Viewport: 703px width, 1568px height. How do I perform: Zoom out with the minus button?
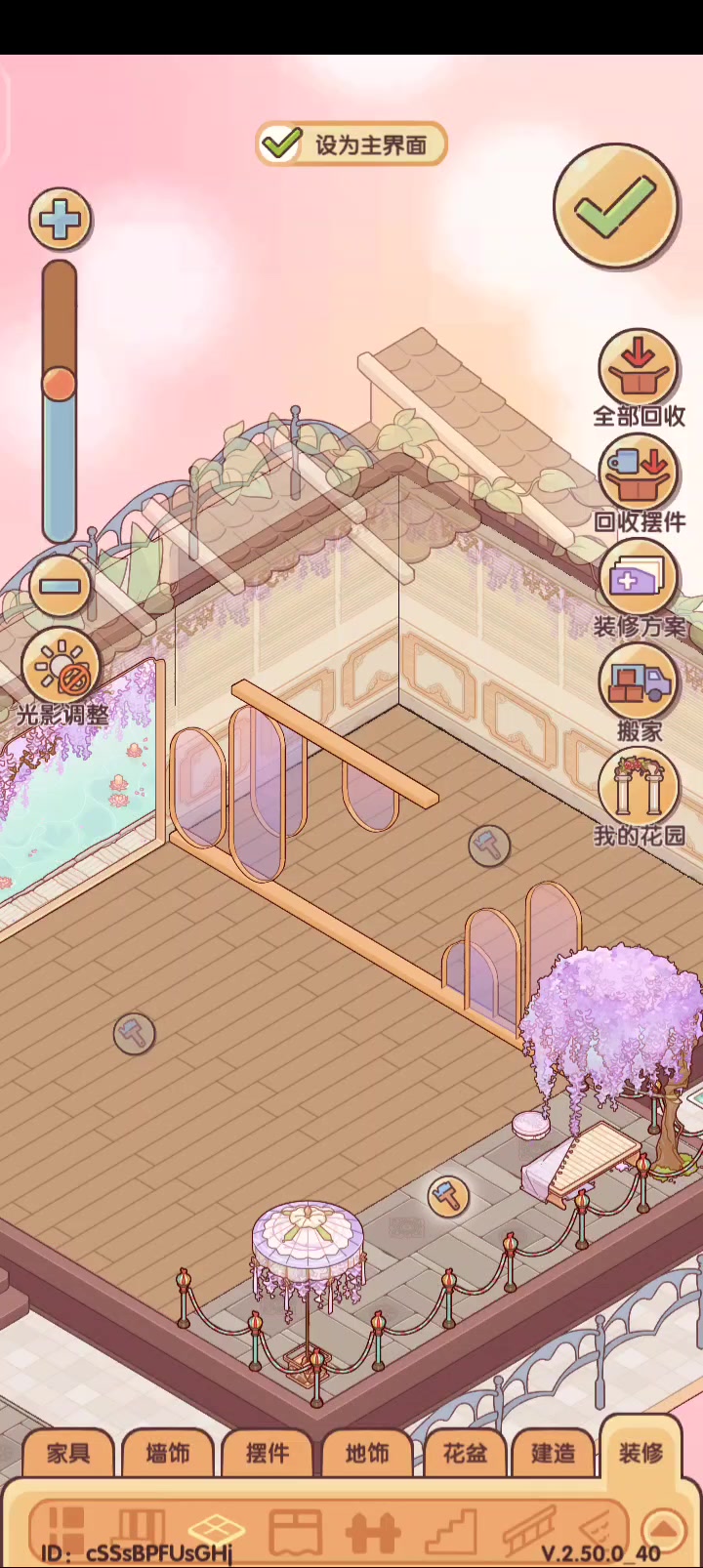61,585
